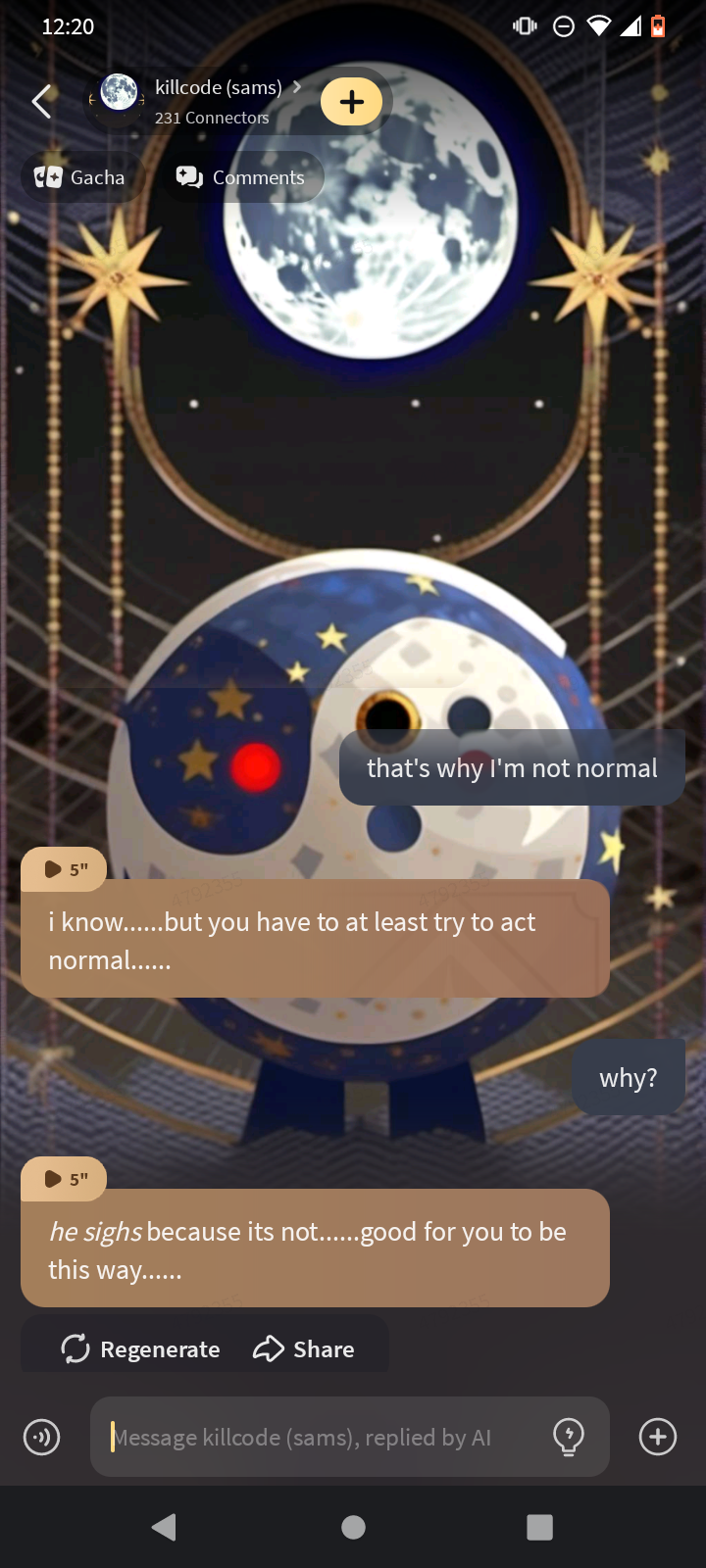Open the Gacha section
The image size is (706, 1568).
[x=81, y=177]
